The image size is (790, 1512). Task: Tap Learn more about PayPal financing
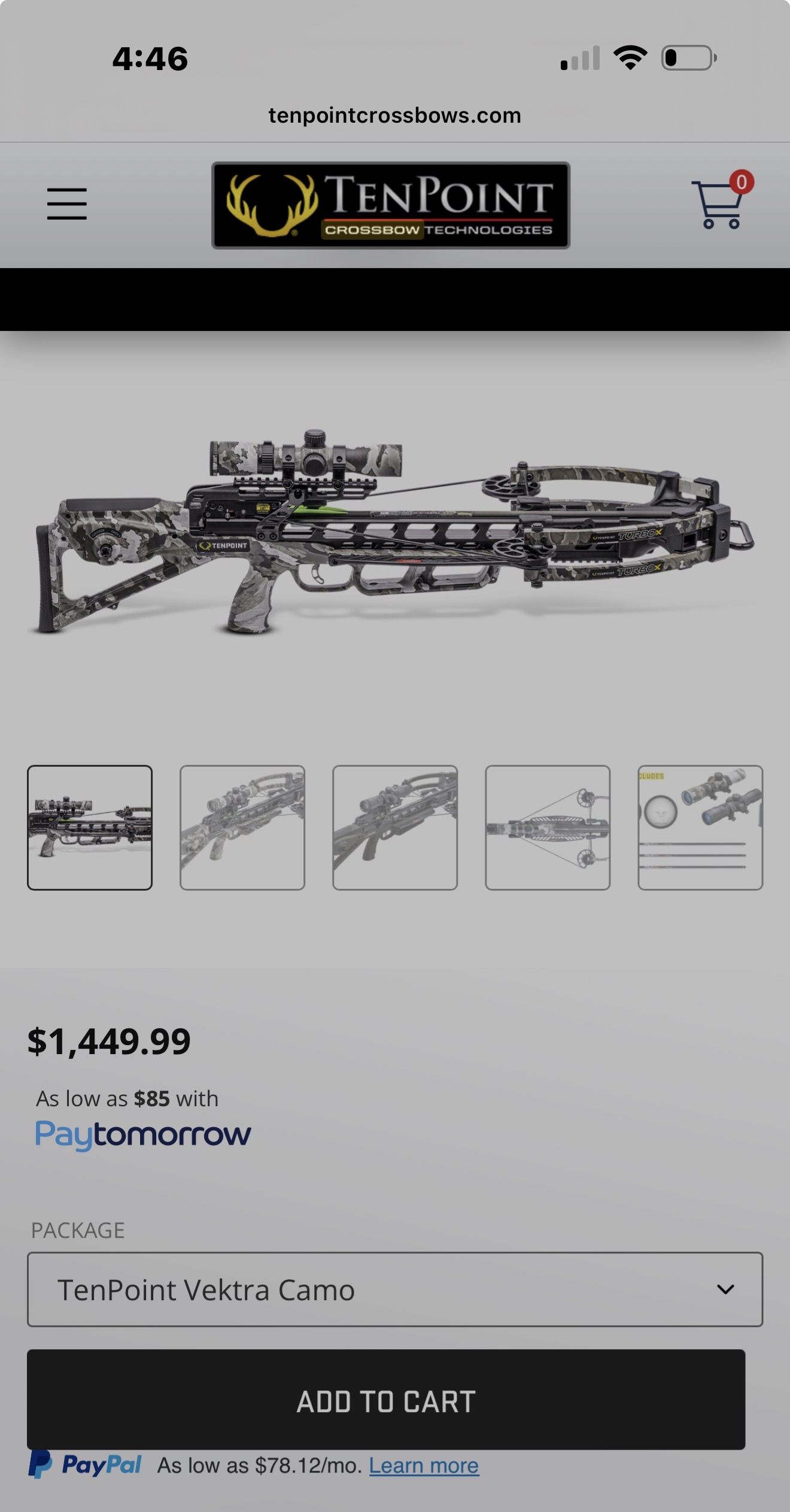click(x=424, y=1465)
